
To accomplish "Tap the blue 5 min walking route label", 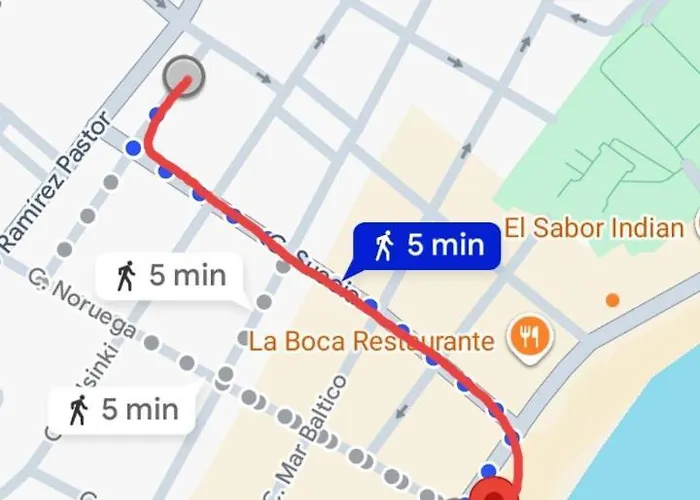I will [427, 246].
